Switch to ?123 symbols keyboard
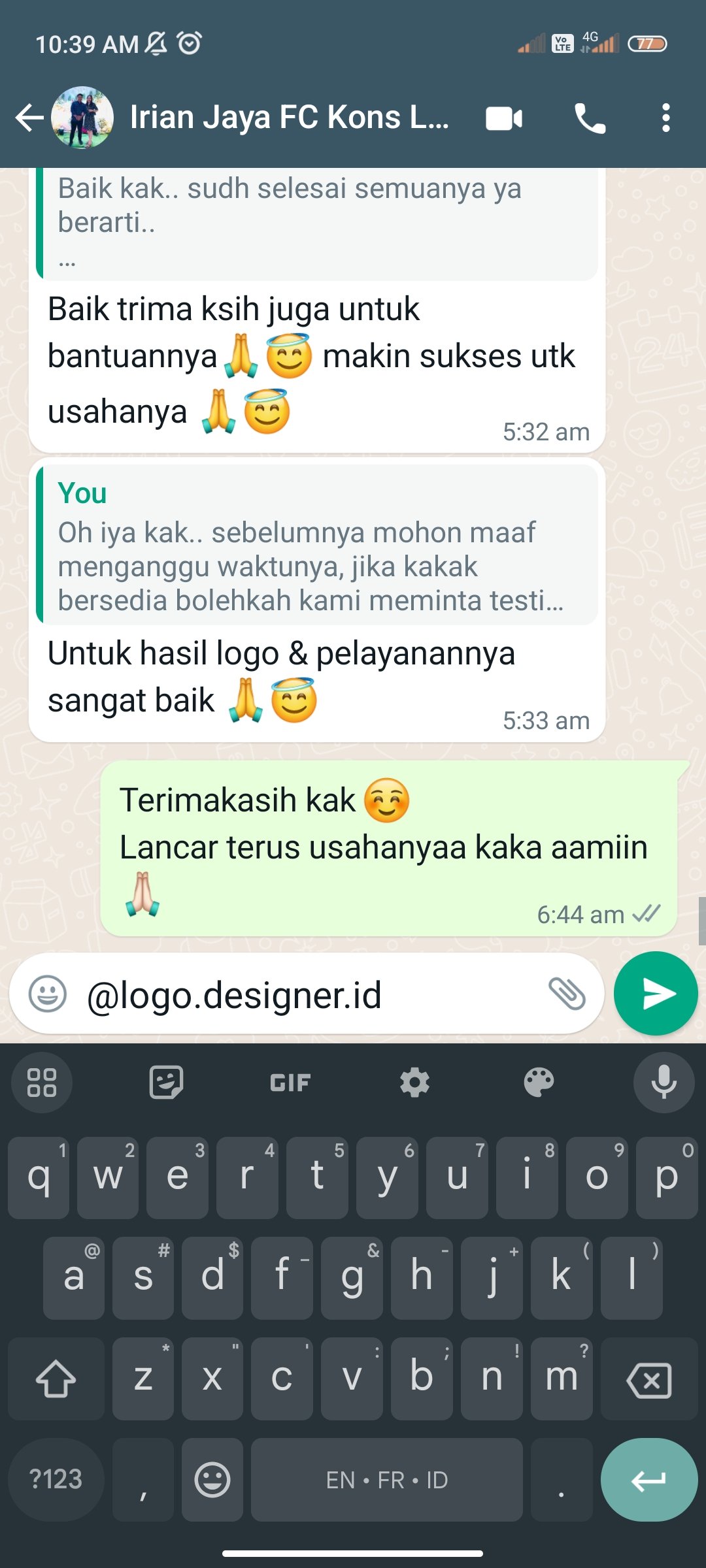 56,1479
